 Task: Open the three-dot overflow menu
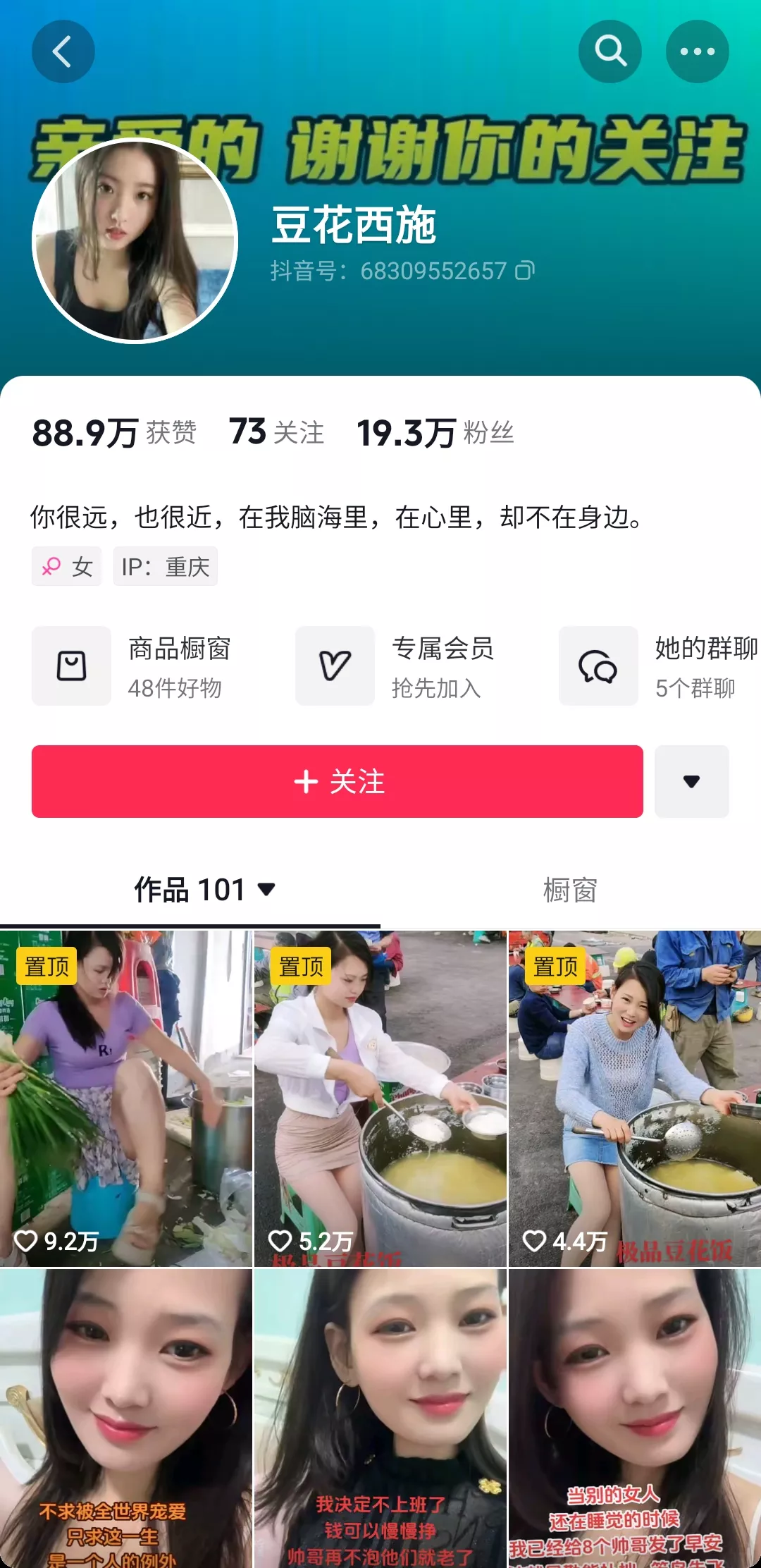click(697, 51)
